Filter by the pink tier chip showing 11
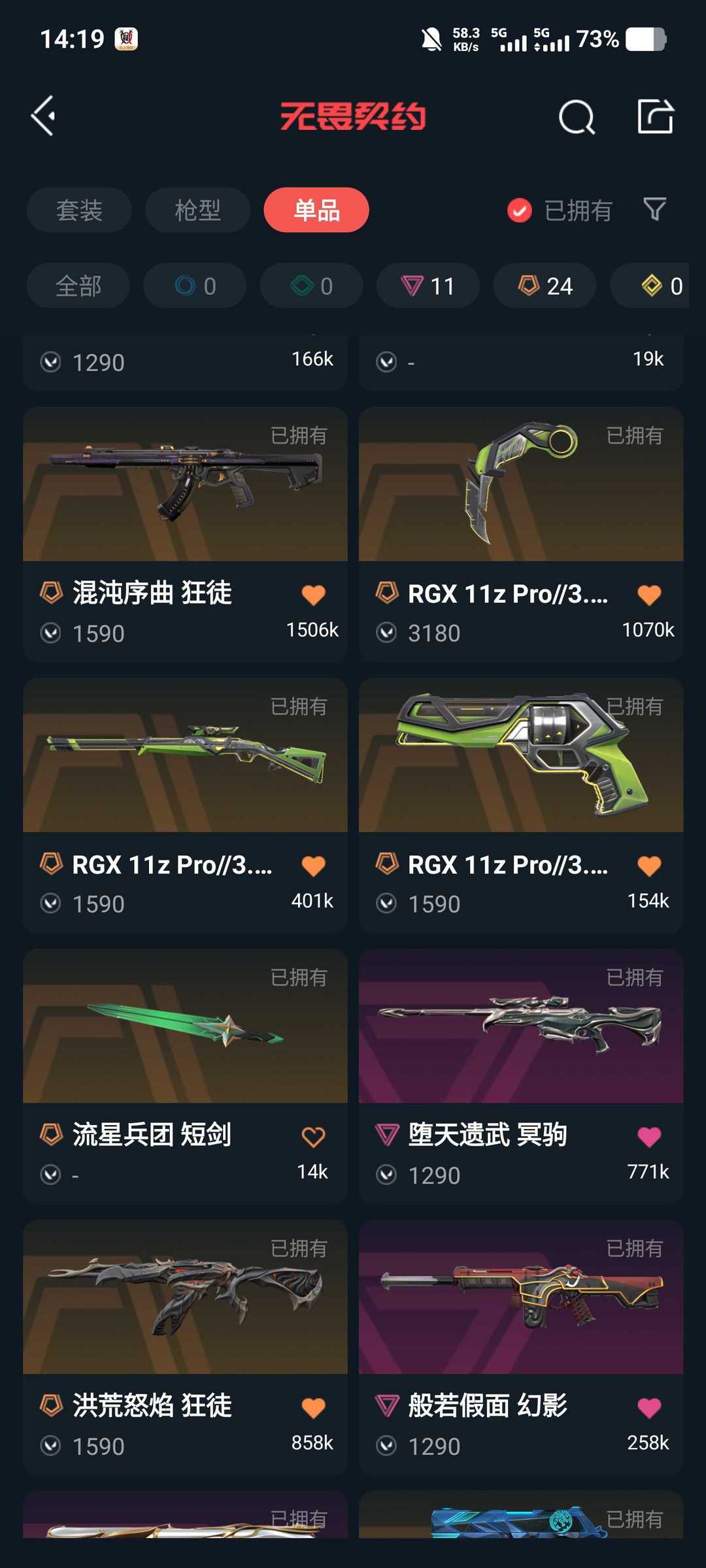Screen dimensions: 706x1568 click(x=428, y=286)
